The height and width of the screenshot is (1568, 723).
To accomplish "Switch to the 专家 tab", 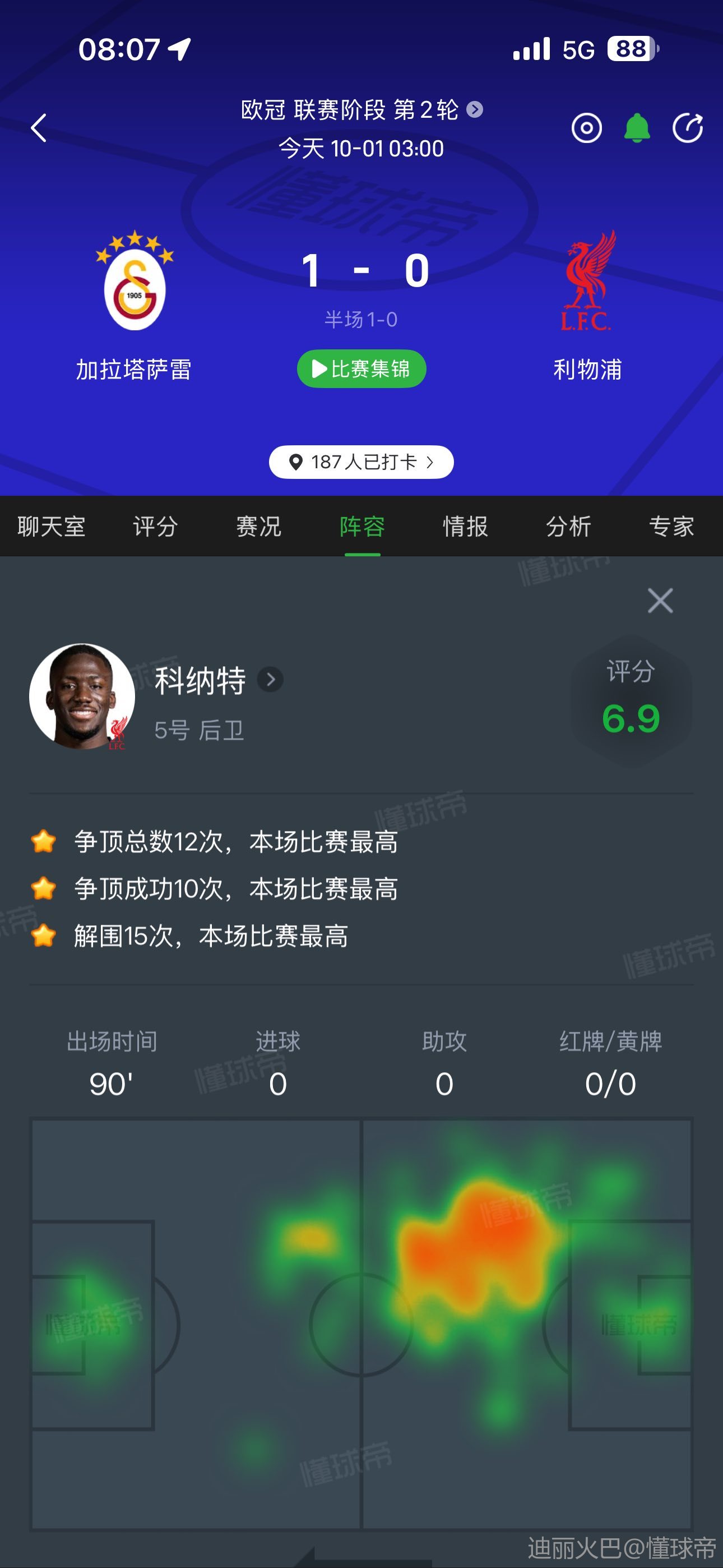I will click(x=671, y=527).
